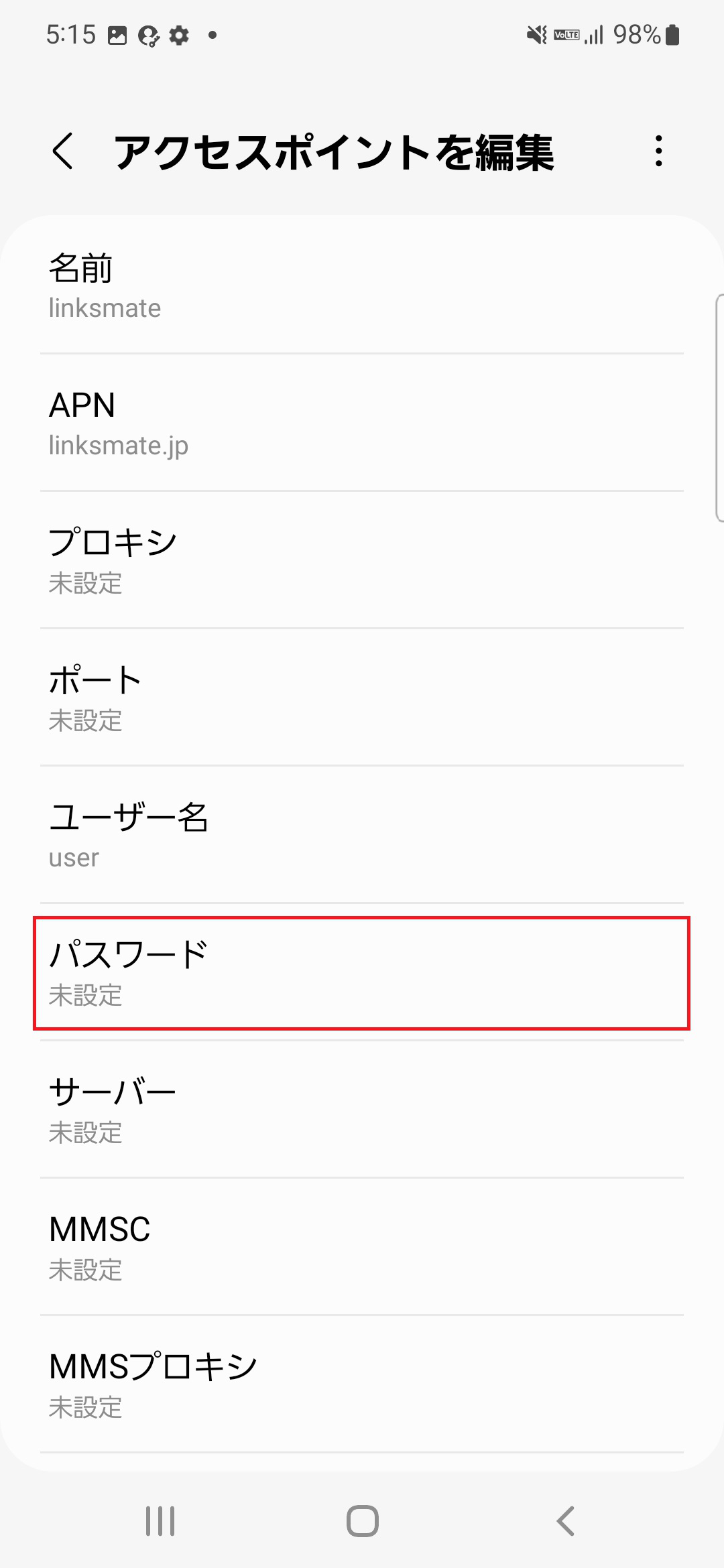Tap the key account notification icon
The image size is (724, 1568).
point(149,35)
